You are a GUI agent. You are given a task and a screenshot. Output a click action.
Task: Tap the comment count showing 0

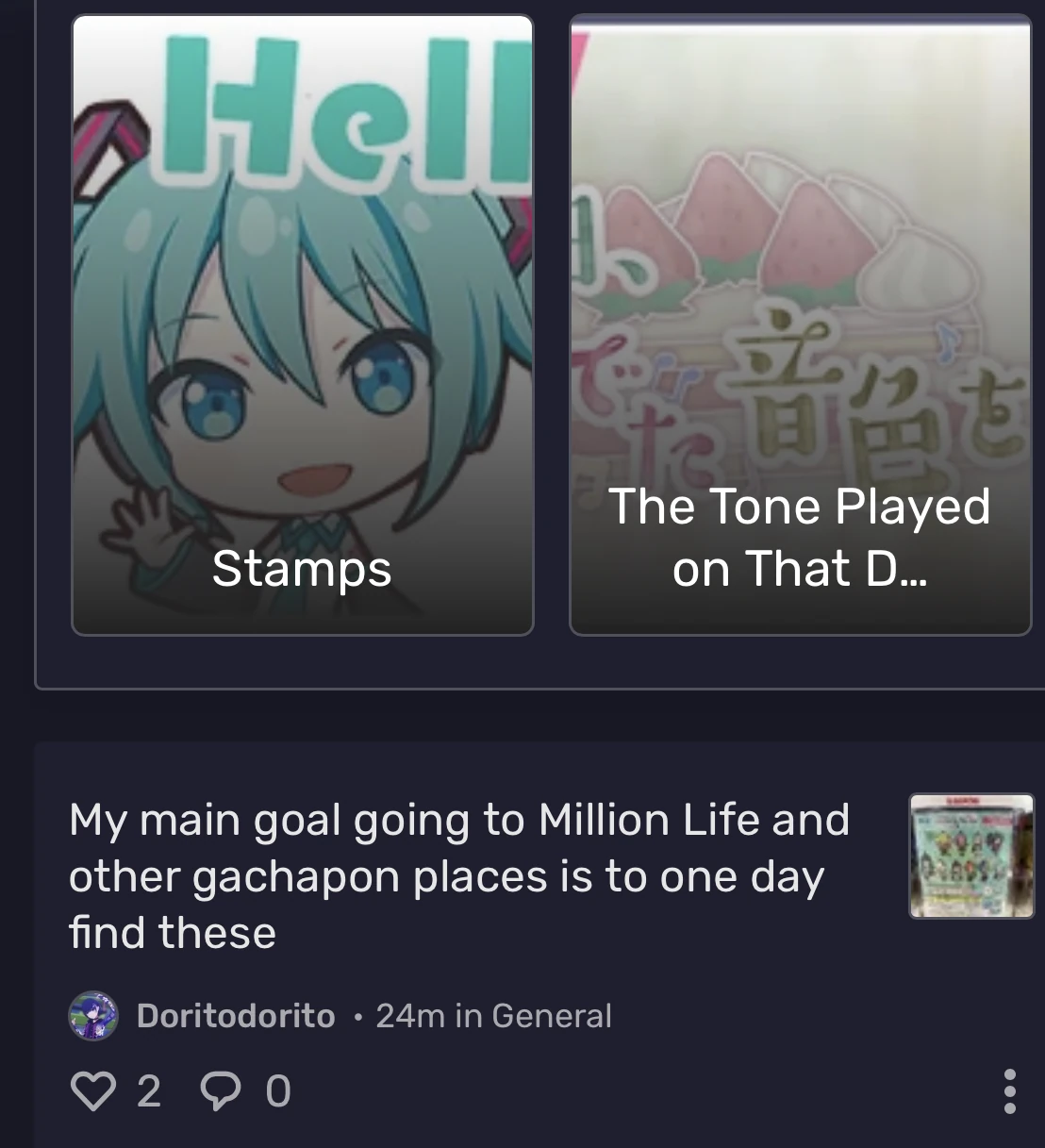(x=275, y=1090)
